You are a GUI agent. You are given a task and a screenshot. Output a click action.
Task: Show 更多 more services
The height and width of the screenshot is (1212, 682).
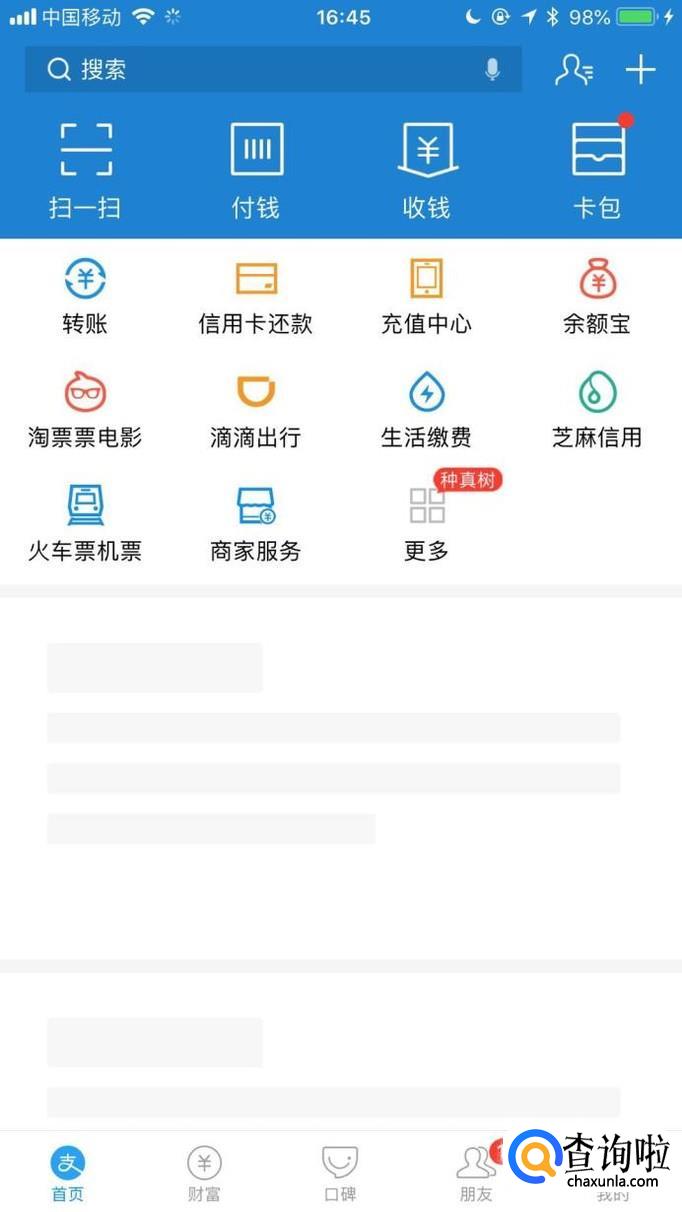[427, 522]
